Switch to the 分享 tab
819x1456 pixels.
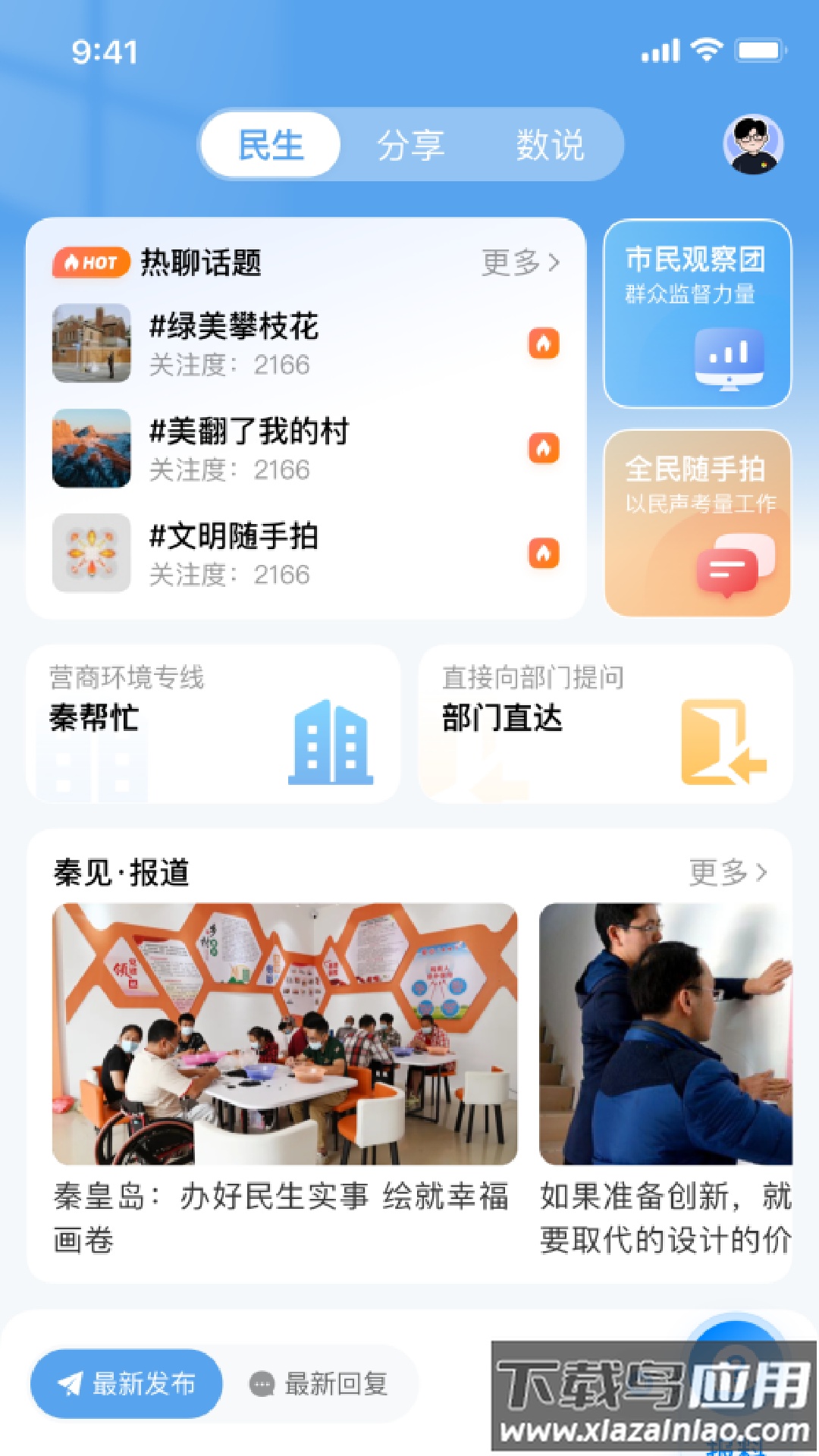coord(409,146)
